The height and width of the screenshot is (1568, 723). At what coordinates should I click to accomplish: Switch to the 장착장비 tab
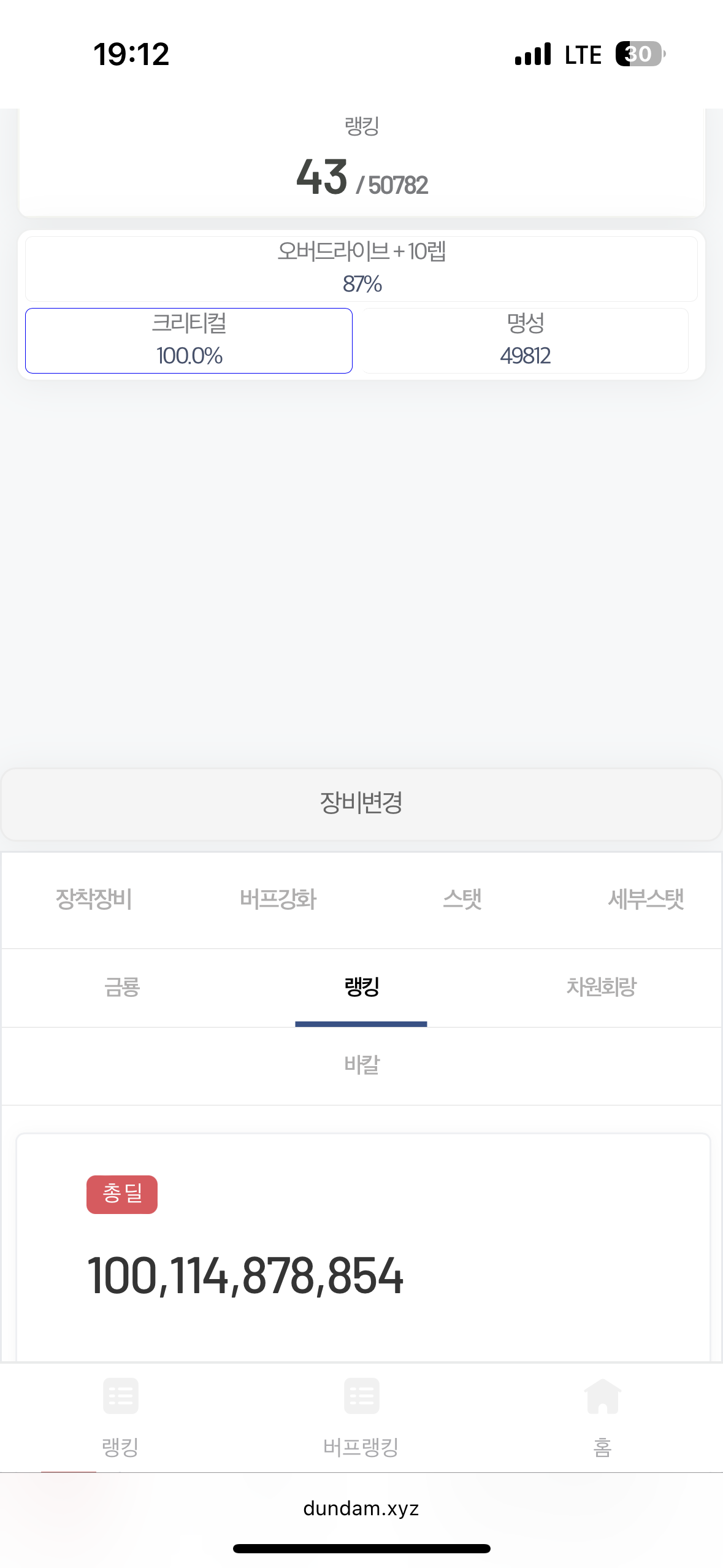(x=94, y=899)
